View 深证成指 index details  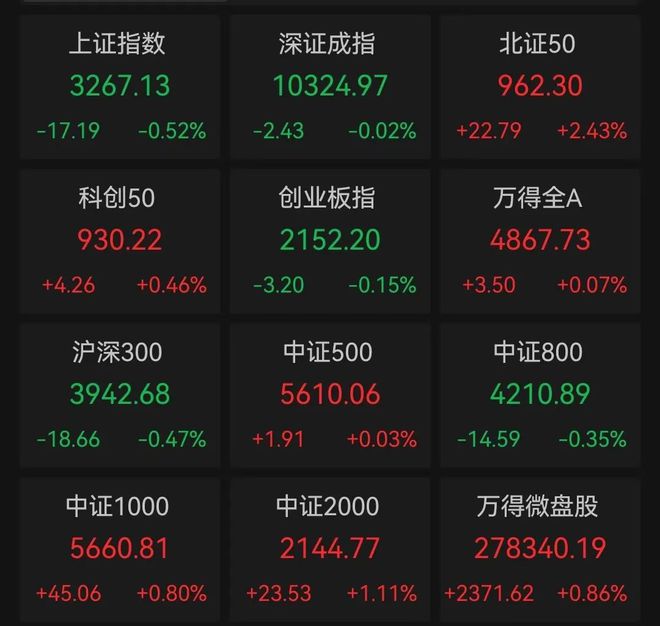tap(329, 86)
